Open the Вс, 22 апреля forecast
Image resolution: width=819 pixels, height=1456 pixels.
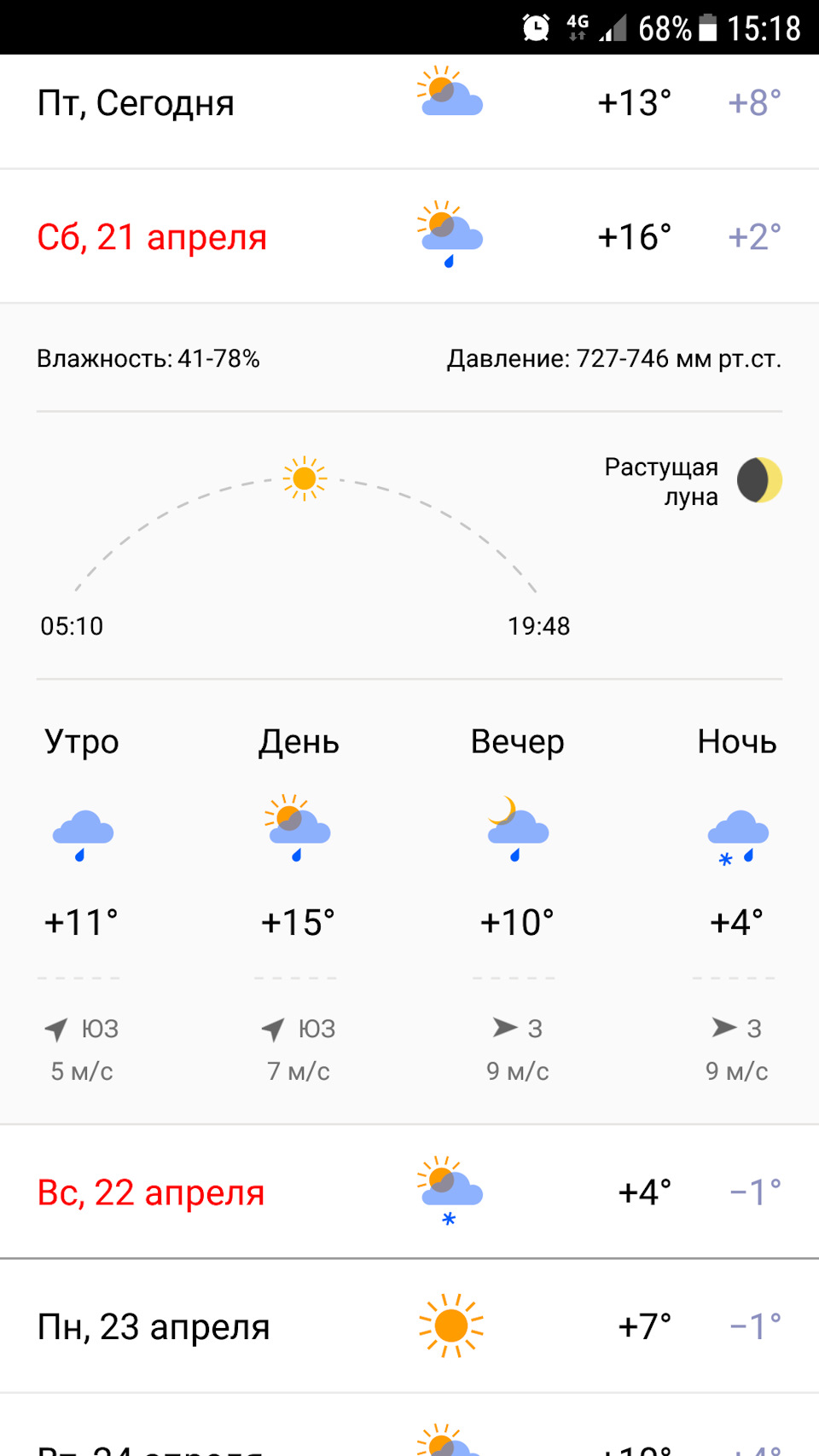(x=409, y=1192)
